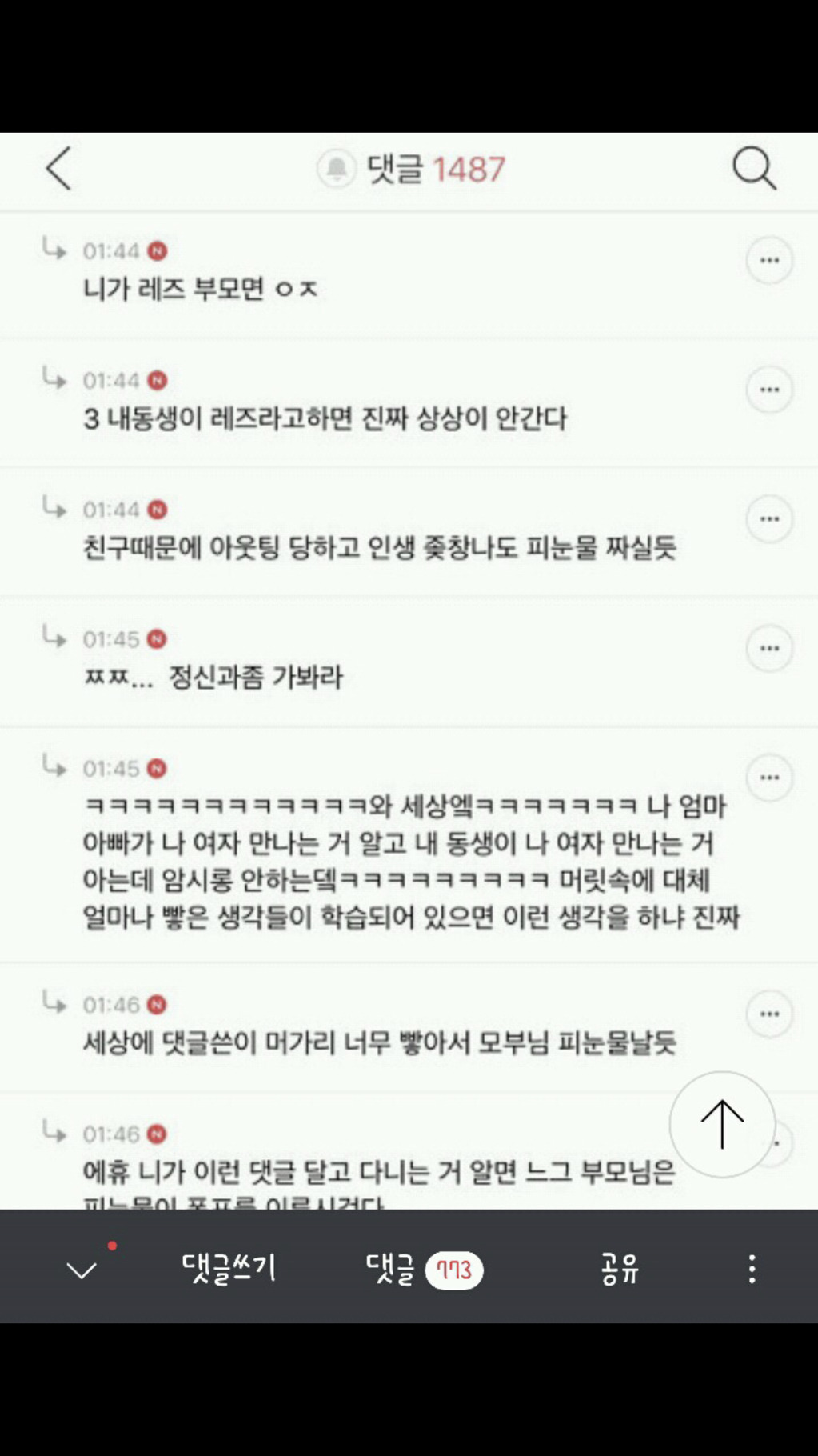Go back using the top-left arrow
818x1456 pixels.
[x=58, y=168]
